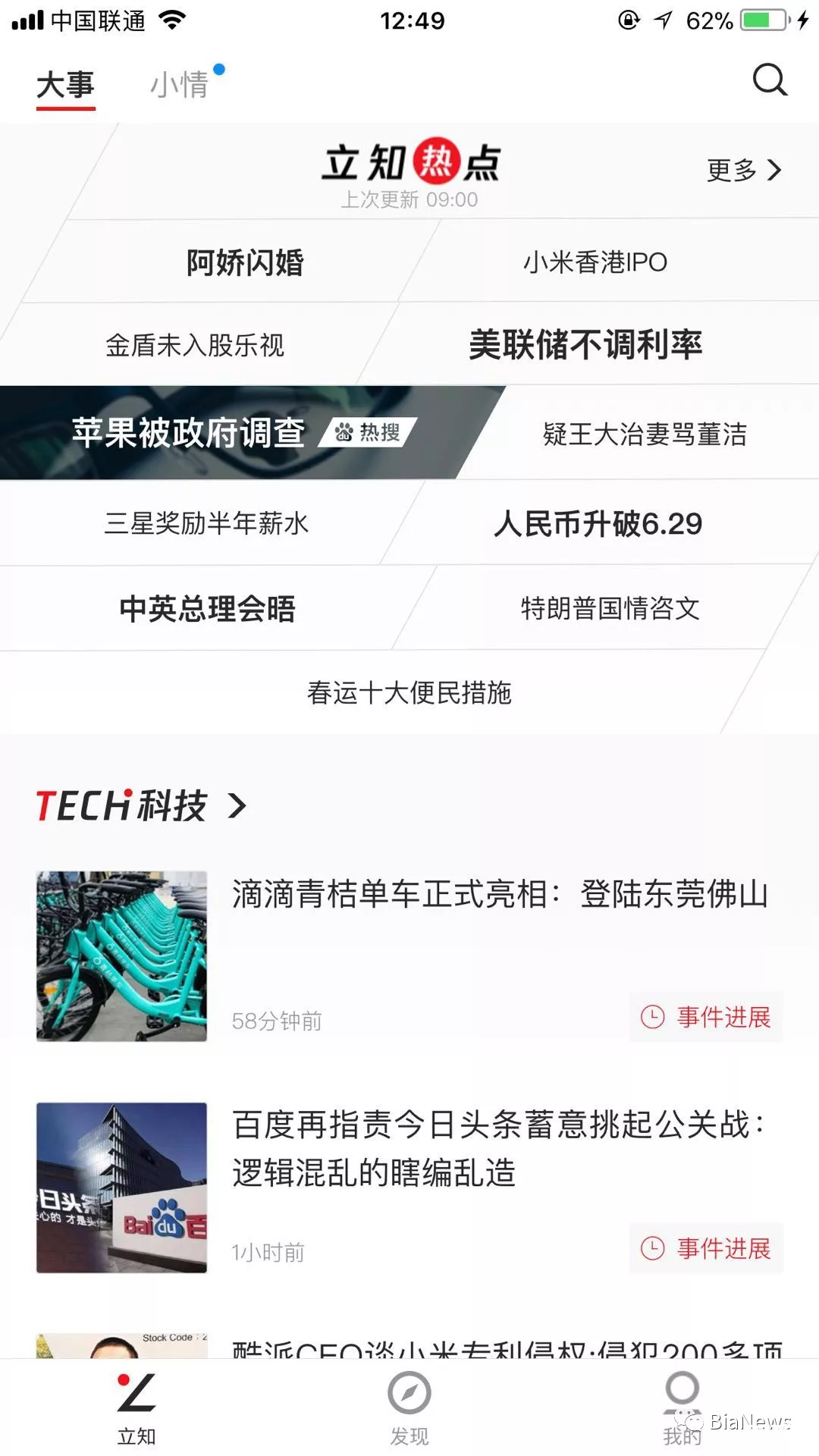
Task: View topic 美联储不调利率
Action: coord(585,345)
